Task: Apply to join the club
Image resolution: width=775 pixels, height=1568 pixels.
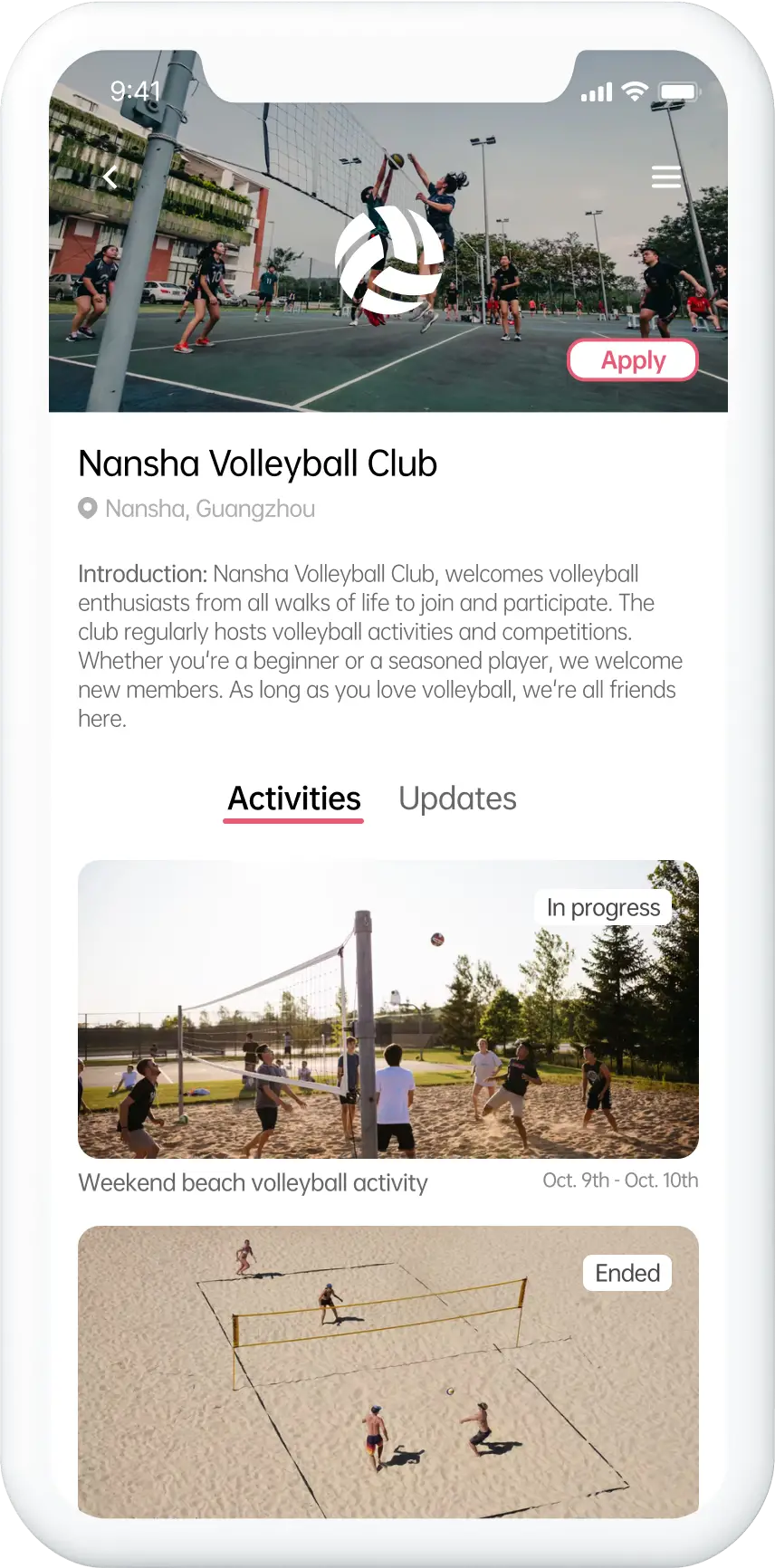Action: click(633, 360)
